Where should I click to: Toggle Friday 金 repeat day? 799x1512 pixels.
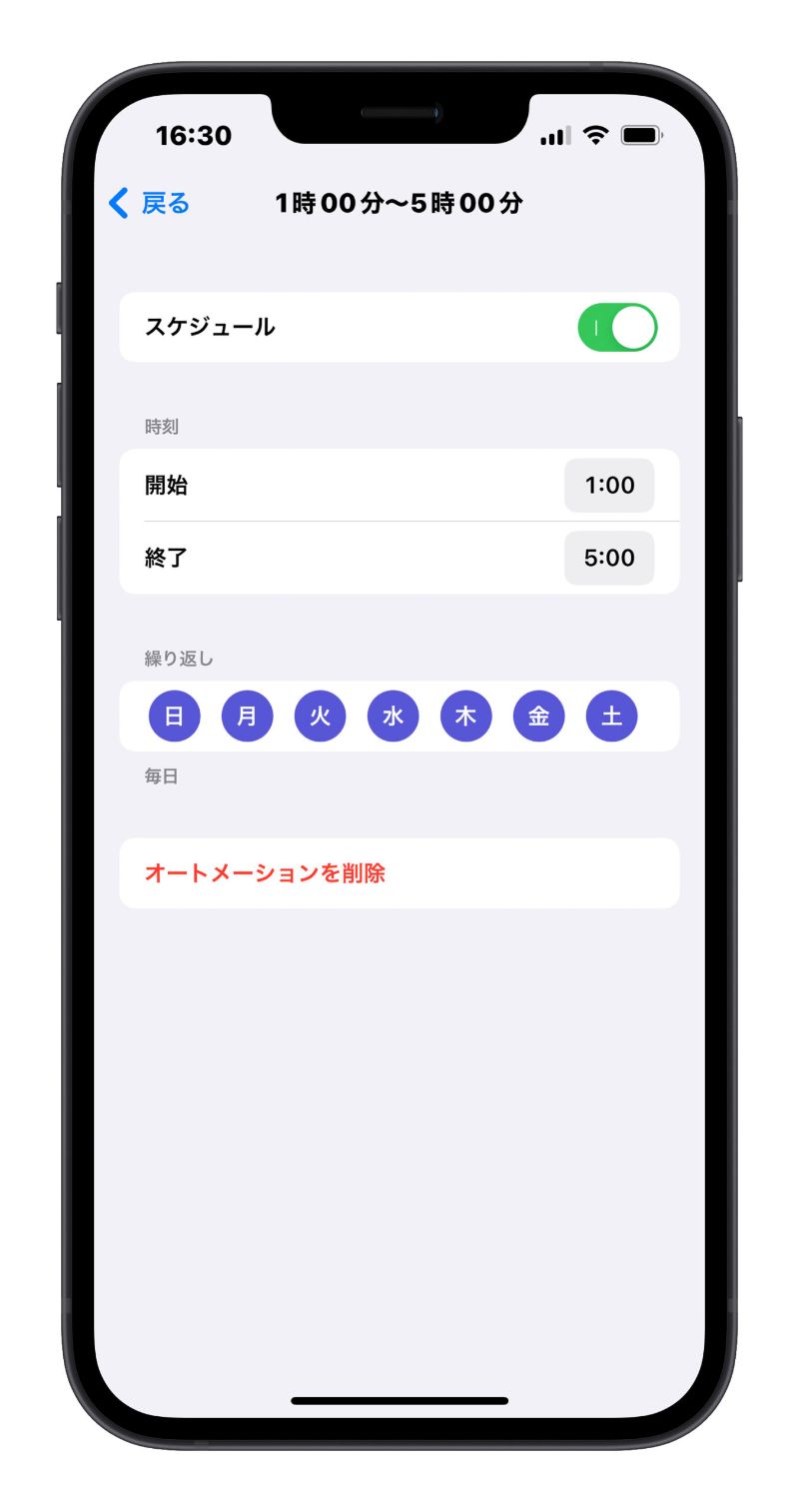[538, 717]
